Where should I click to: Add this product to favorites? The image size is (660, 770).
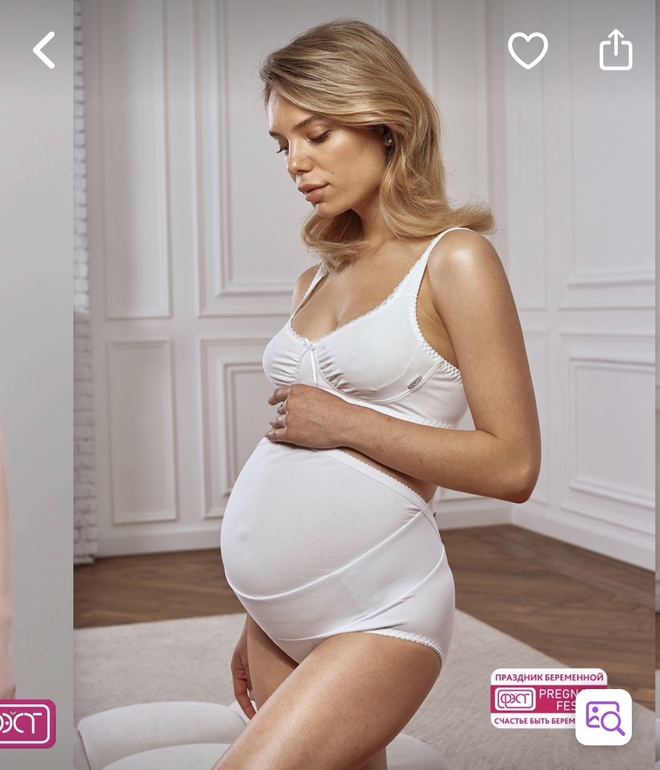pyautogui.click(x=528, y=50)
